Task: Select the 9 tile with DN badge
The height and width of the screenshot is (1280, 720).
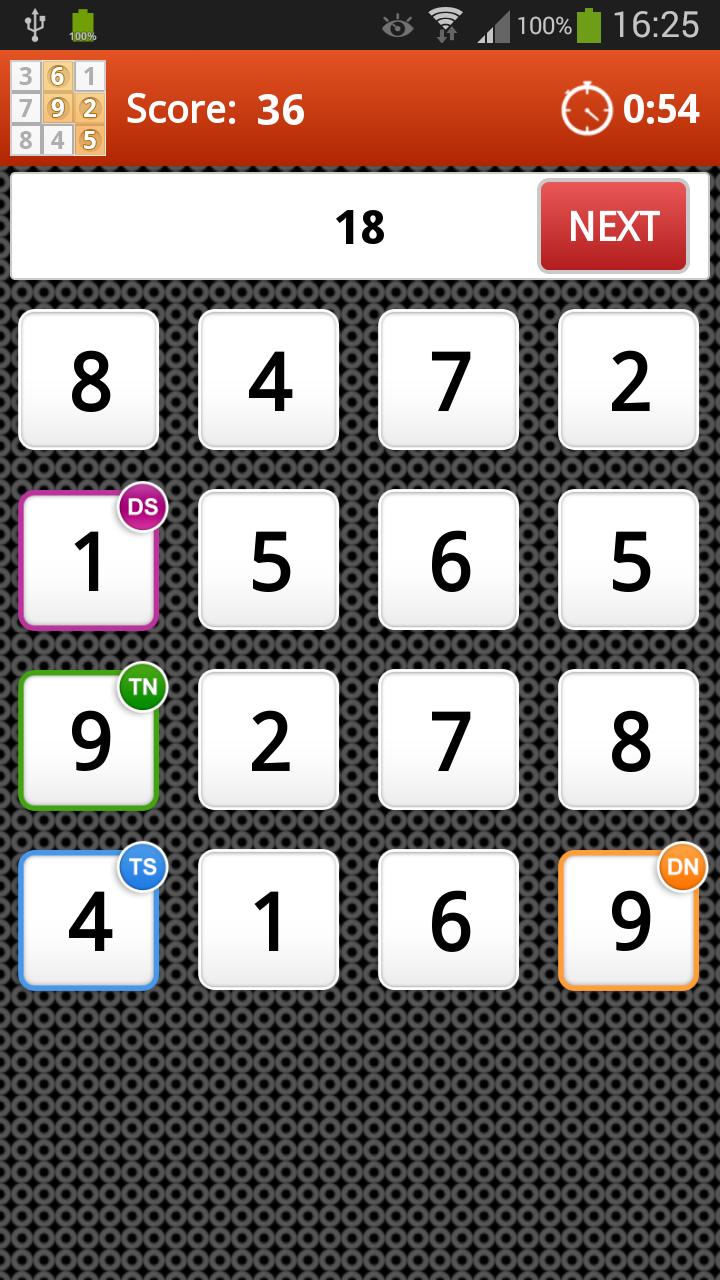Action: pos(628,921)
